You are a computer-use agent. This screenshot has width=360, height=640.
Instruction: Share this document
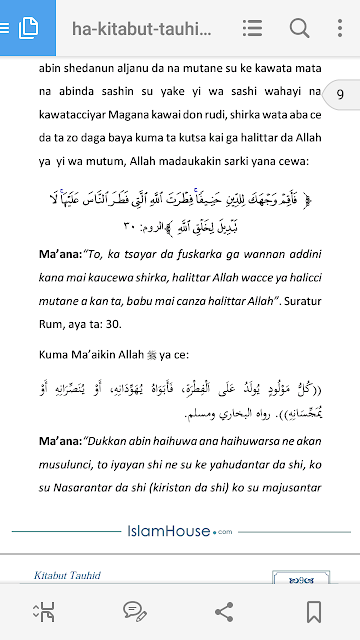[224, 612]
